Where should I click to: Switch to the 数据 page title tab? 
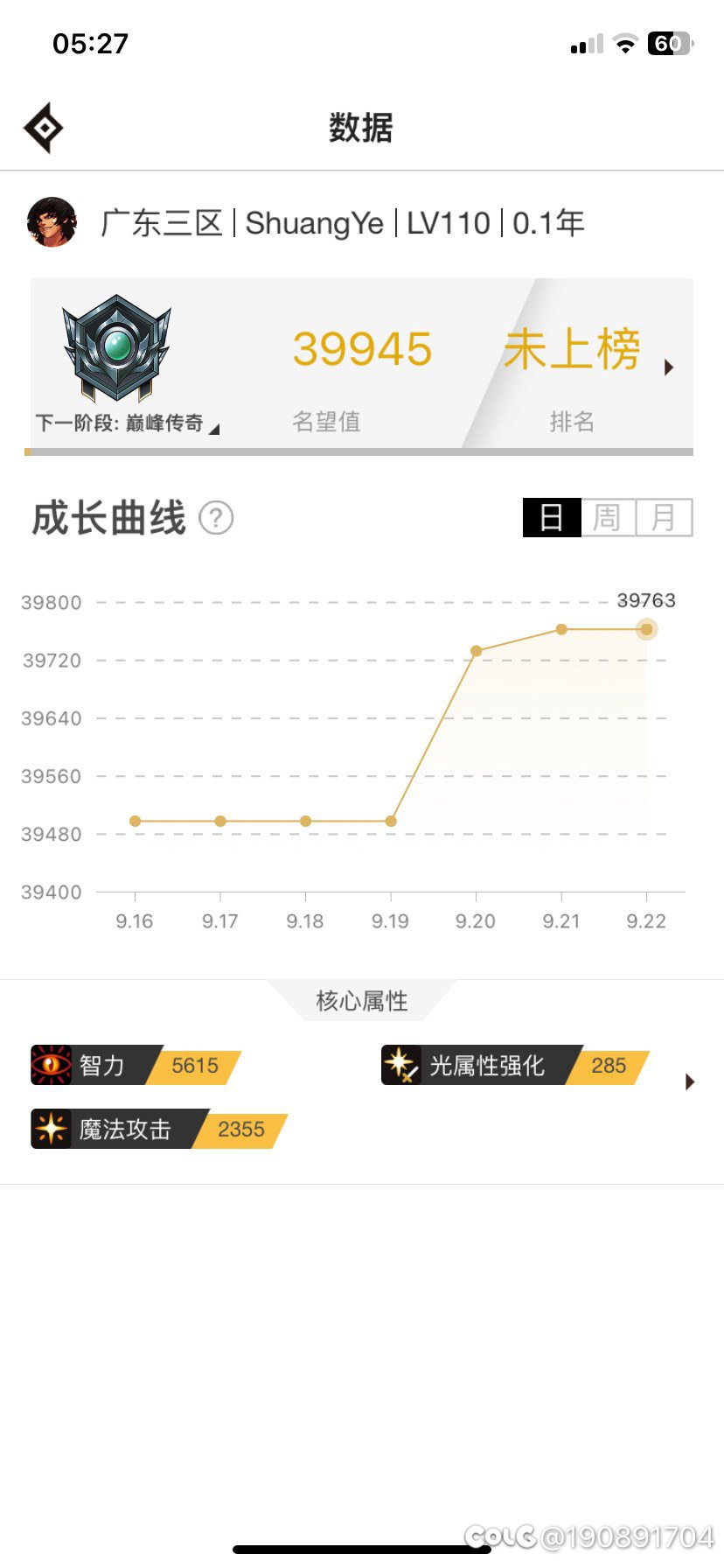[361, 127]
